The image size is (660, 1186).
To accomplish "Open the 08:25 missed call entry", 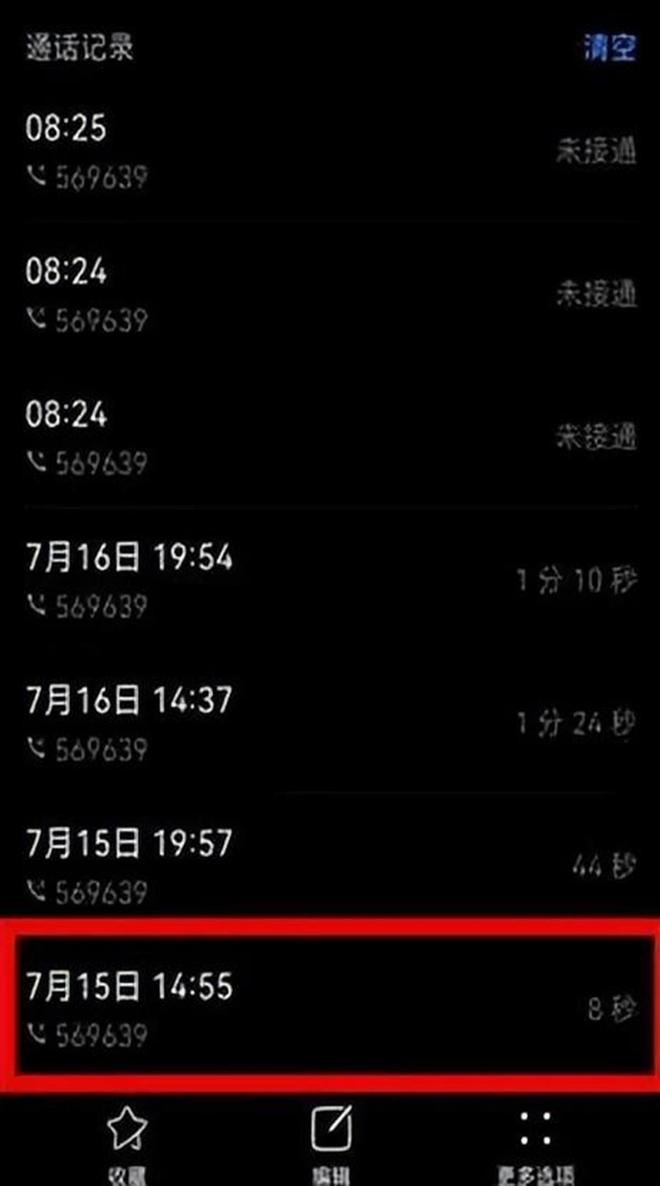I will pyautogui.click(x=330, y=151).
